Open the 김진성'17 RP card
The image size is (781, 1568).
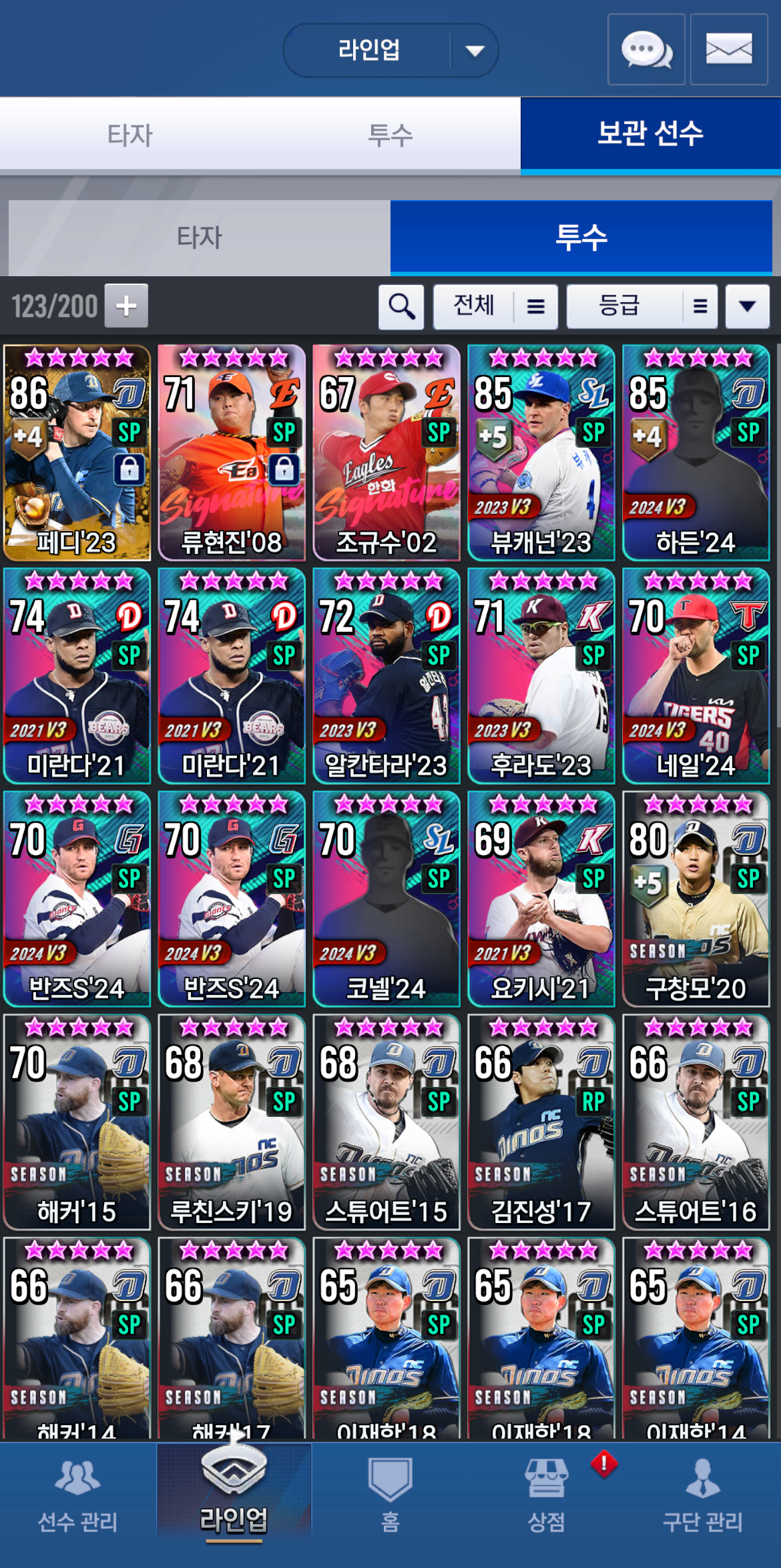click(541, 1122)
